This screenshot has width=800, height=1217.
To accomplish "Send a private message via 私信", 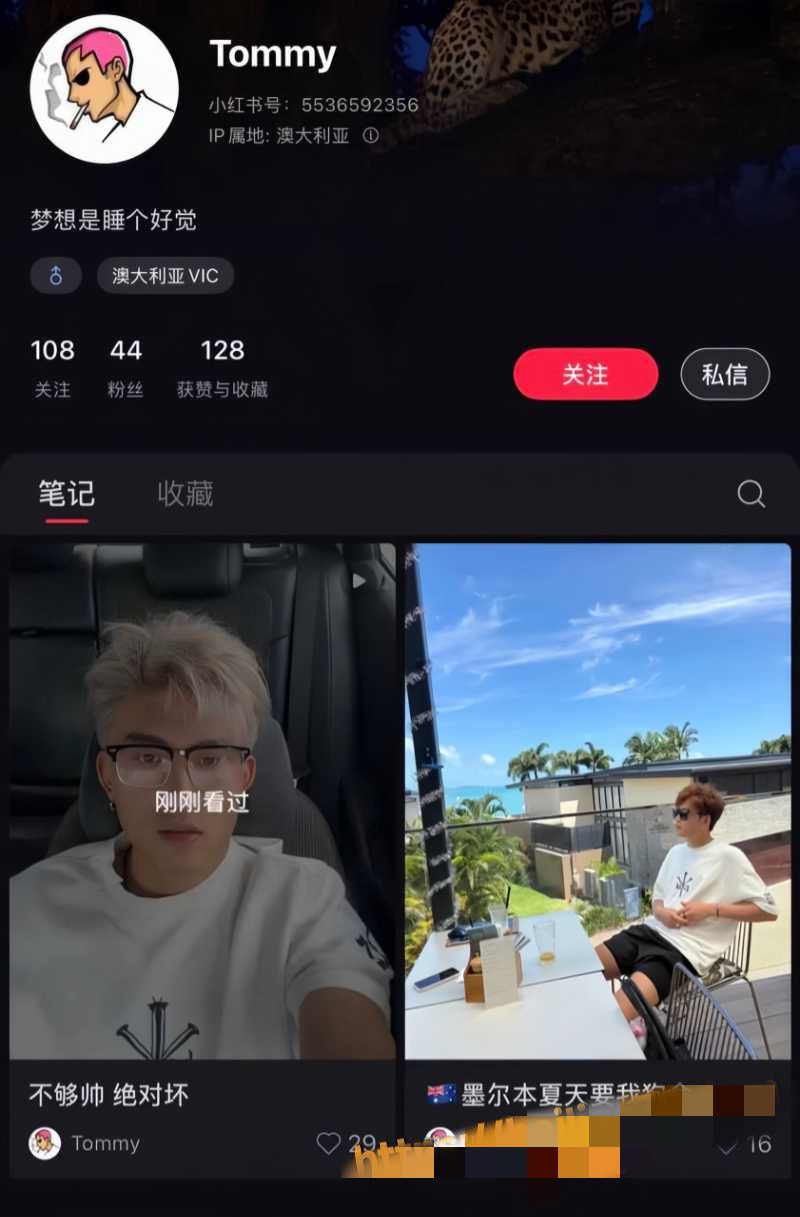I will [724, 375].
